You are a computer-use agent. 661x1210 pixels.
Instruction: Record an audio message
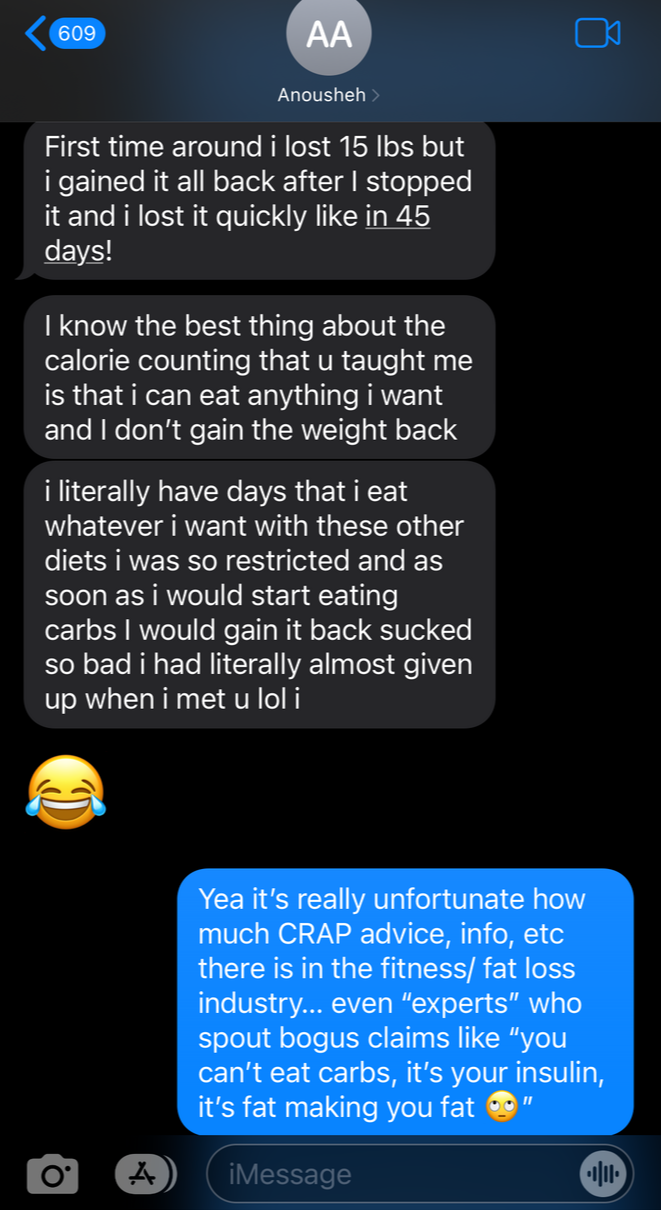tap(603, 1173)
